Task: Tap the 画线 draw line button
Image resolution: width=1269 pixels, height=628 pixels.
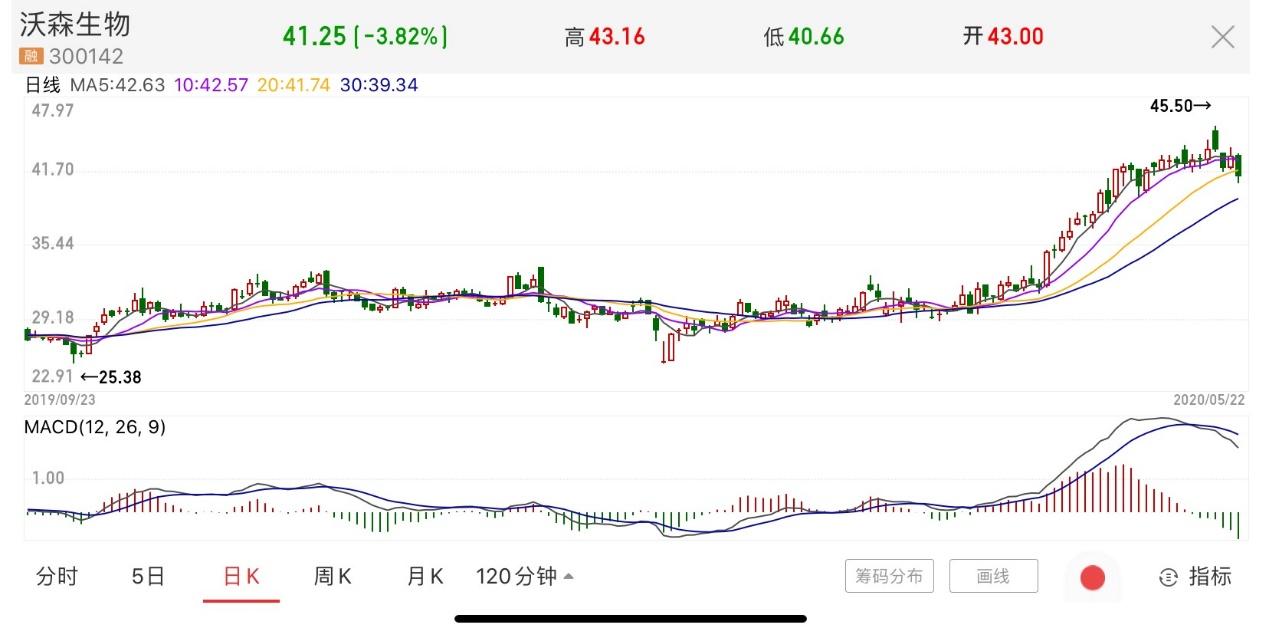Action: tap(993, 577)
